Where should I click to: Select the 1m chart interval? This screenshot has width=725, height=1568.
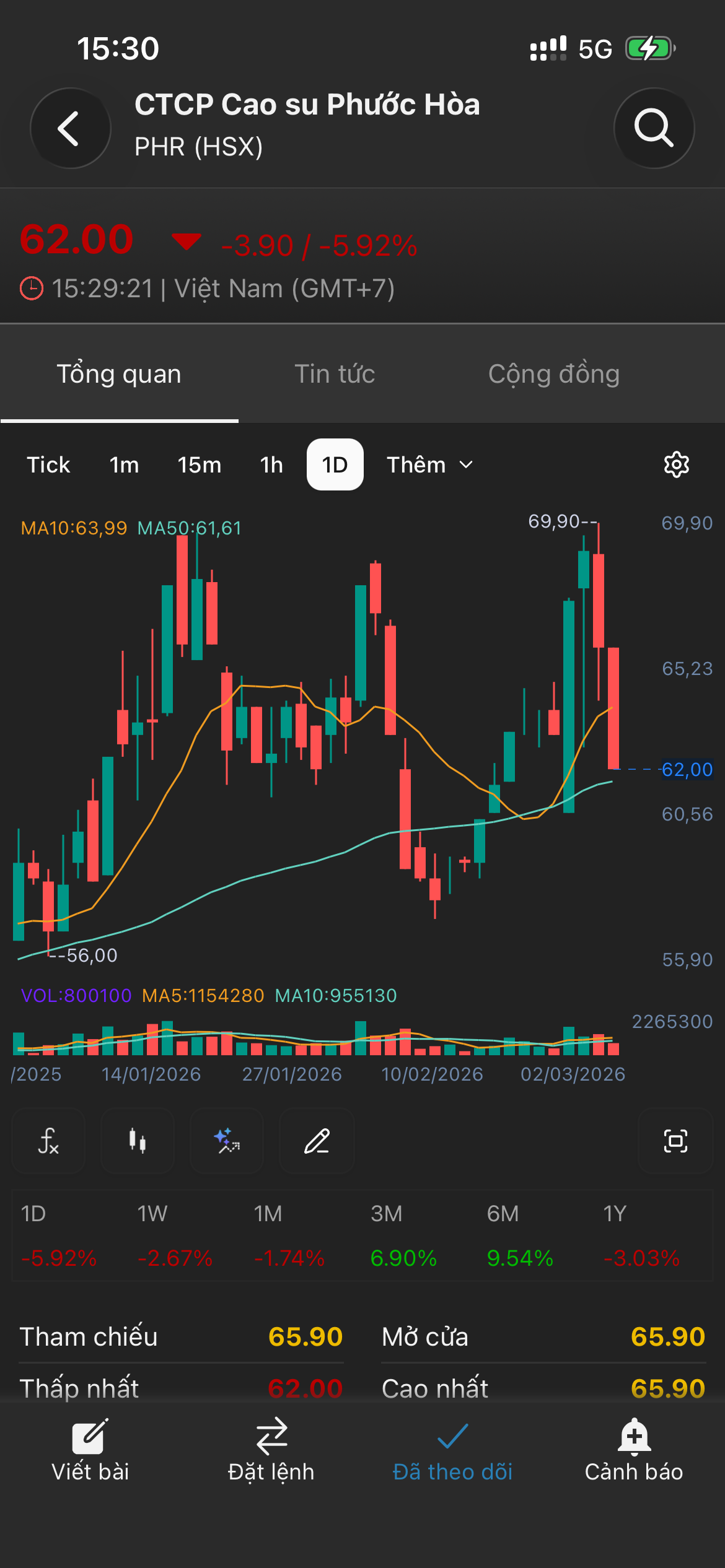[x=124, y=465]
